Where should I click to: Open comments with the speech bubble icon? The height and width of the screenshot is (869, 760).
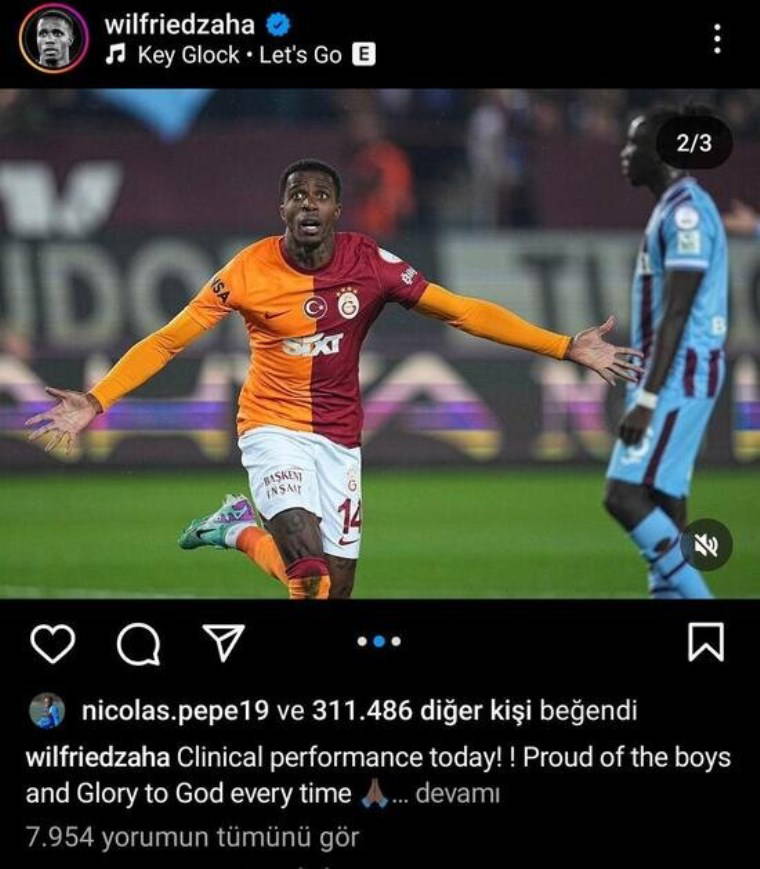[138, 646]
